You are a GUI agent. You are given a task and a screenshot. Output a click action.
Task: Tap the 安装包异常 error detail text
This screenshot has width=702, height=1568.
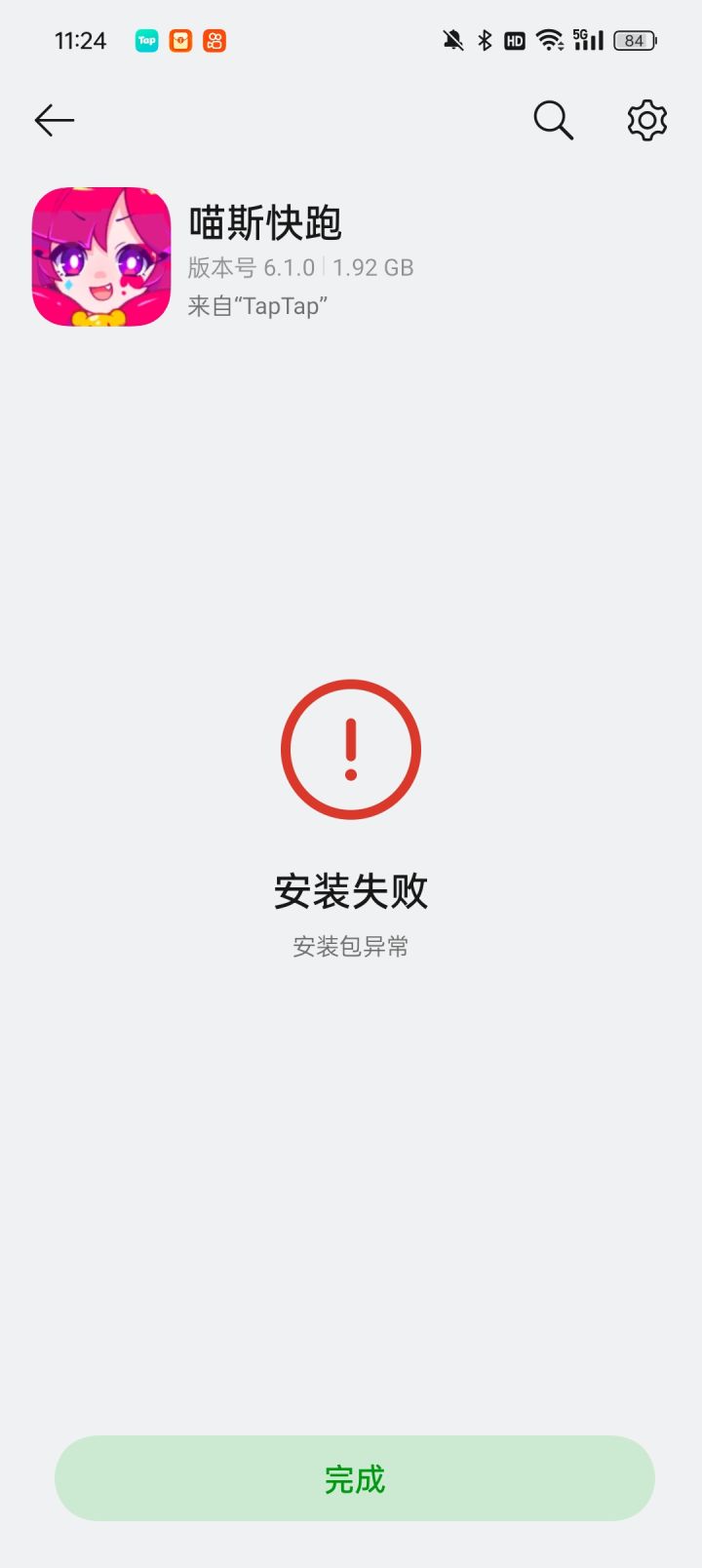click(x=351, y=945)
